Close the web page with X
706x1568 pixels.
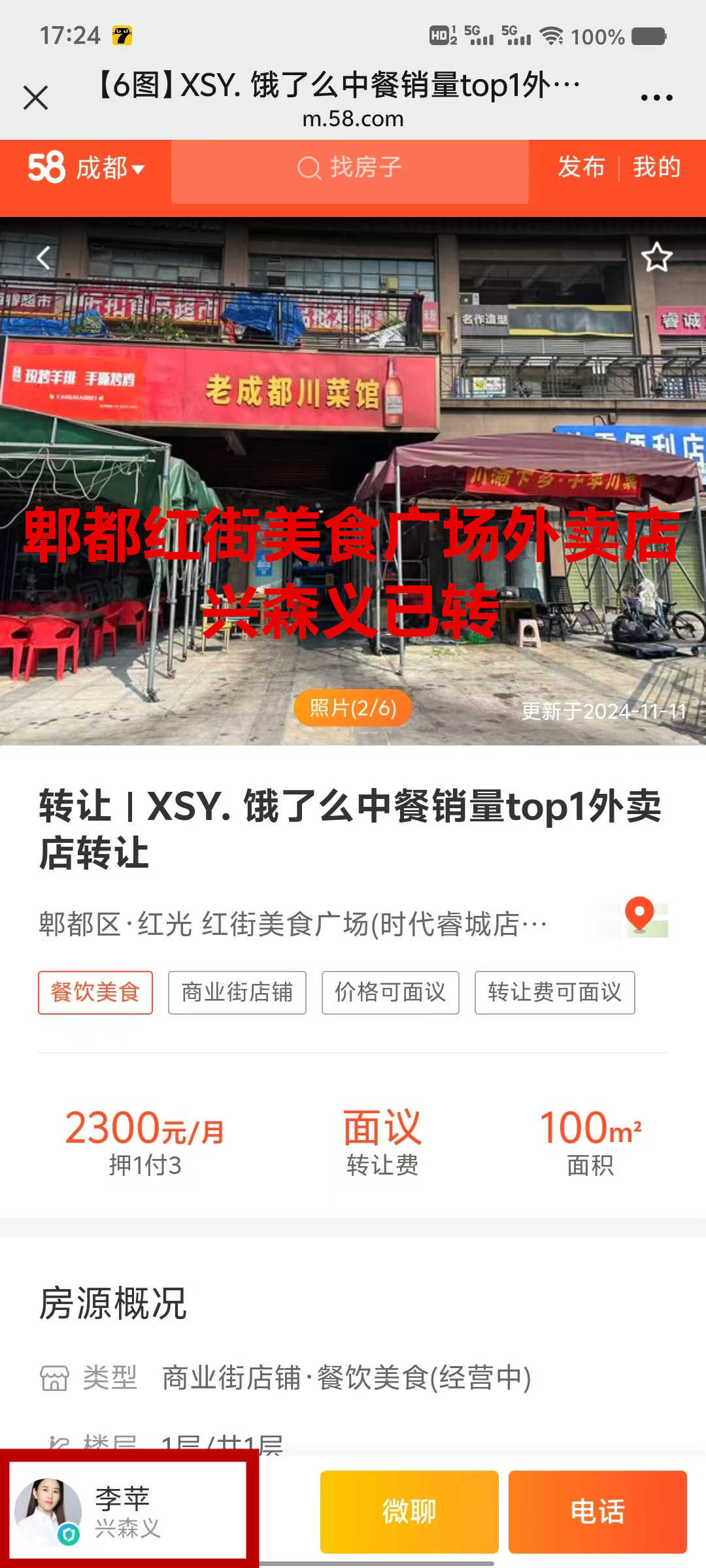[36, 98]
